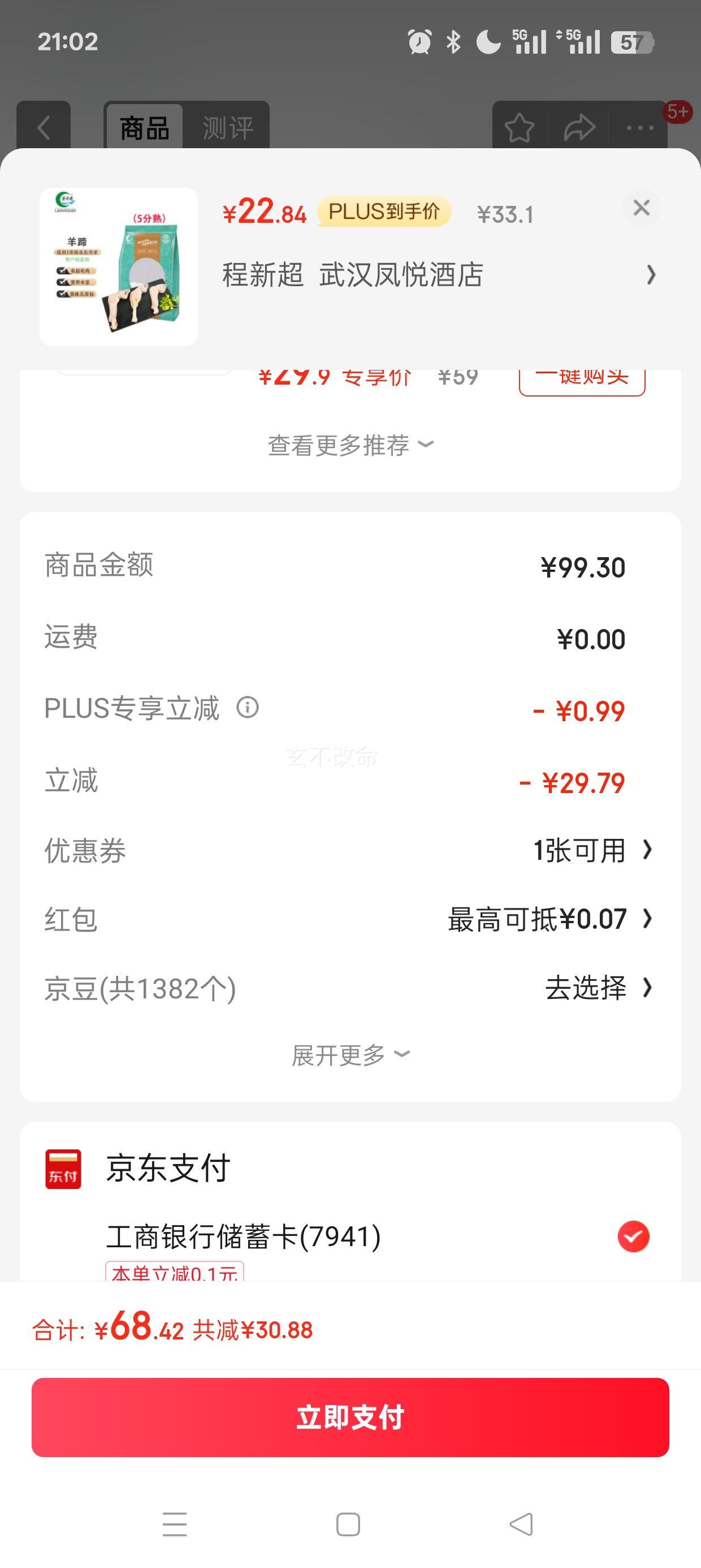Expand 查看更多推荐 recommendations
Screen dimensions: 701x1568
point(350,445)
